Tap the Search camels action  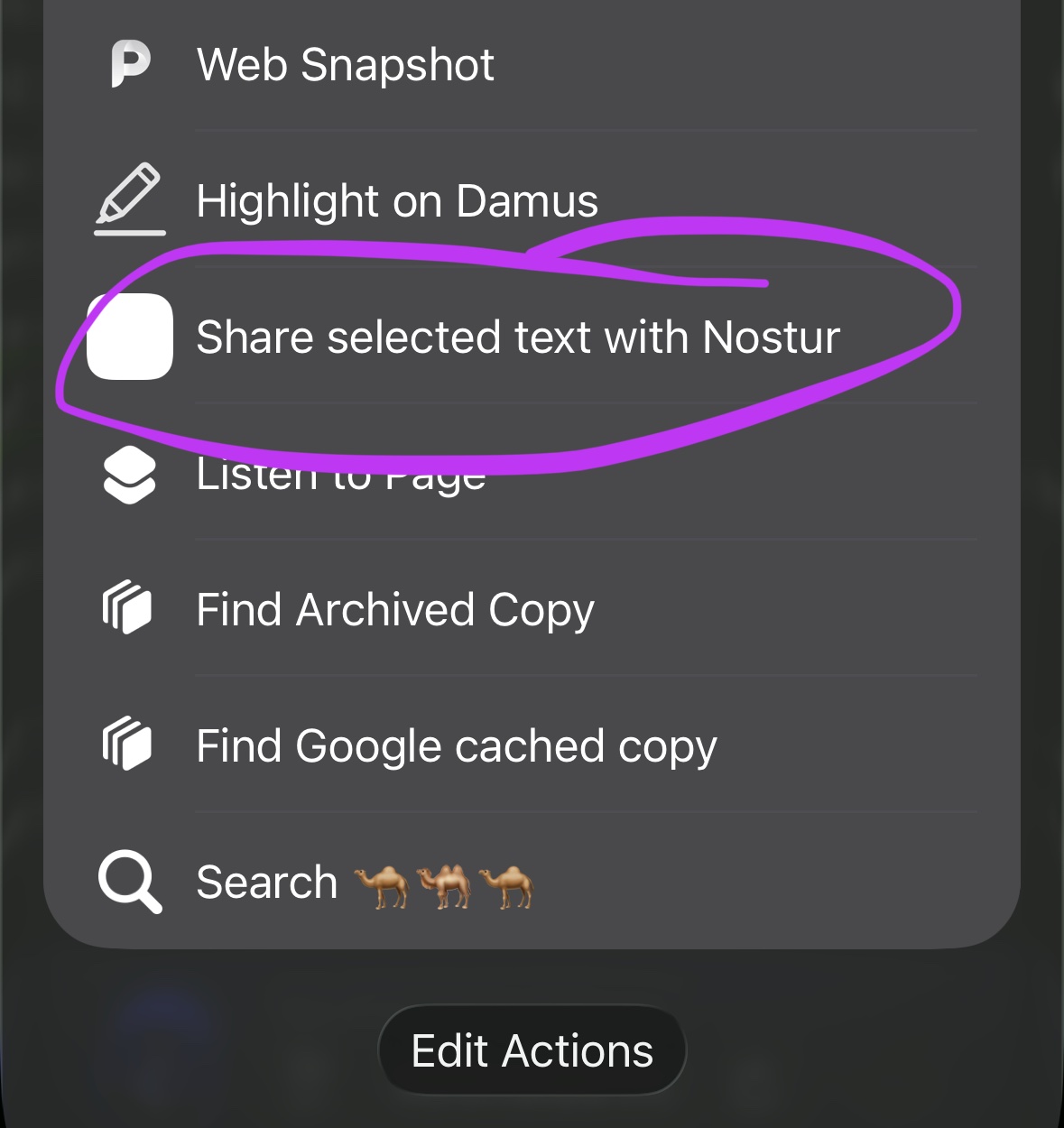364,883
